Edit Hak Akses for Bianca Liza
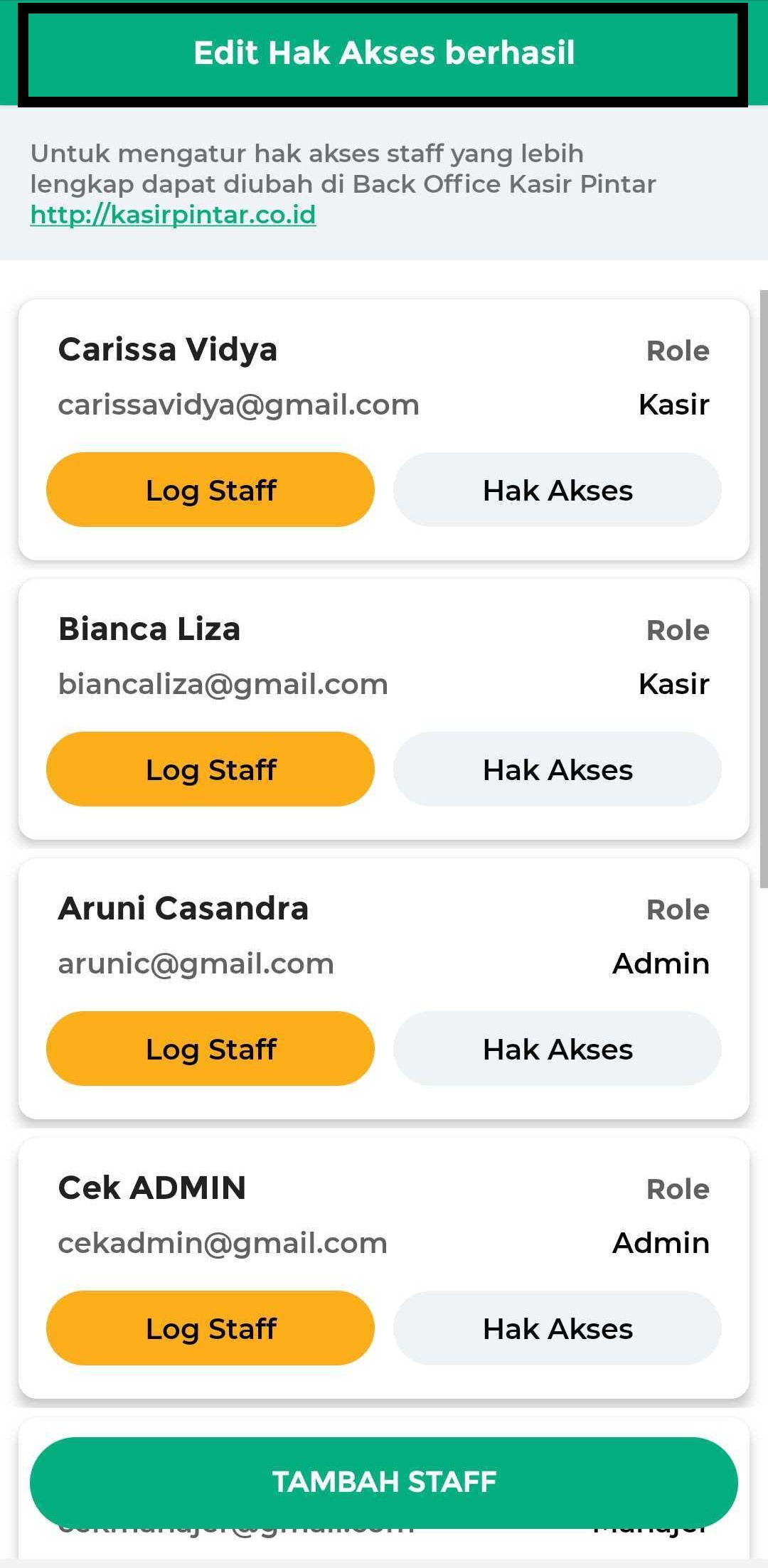768x1568 pixels. [558, 769]
